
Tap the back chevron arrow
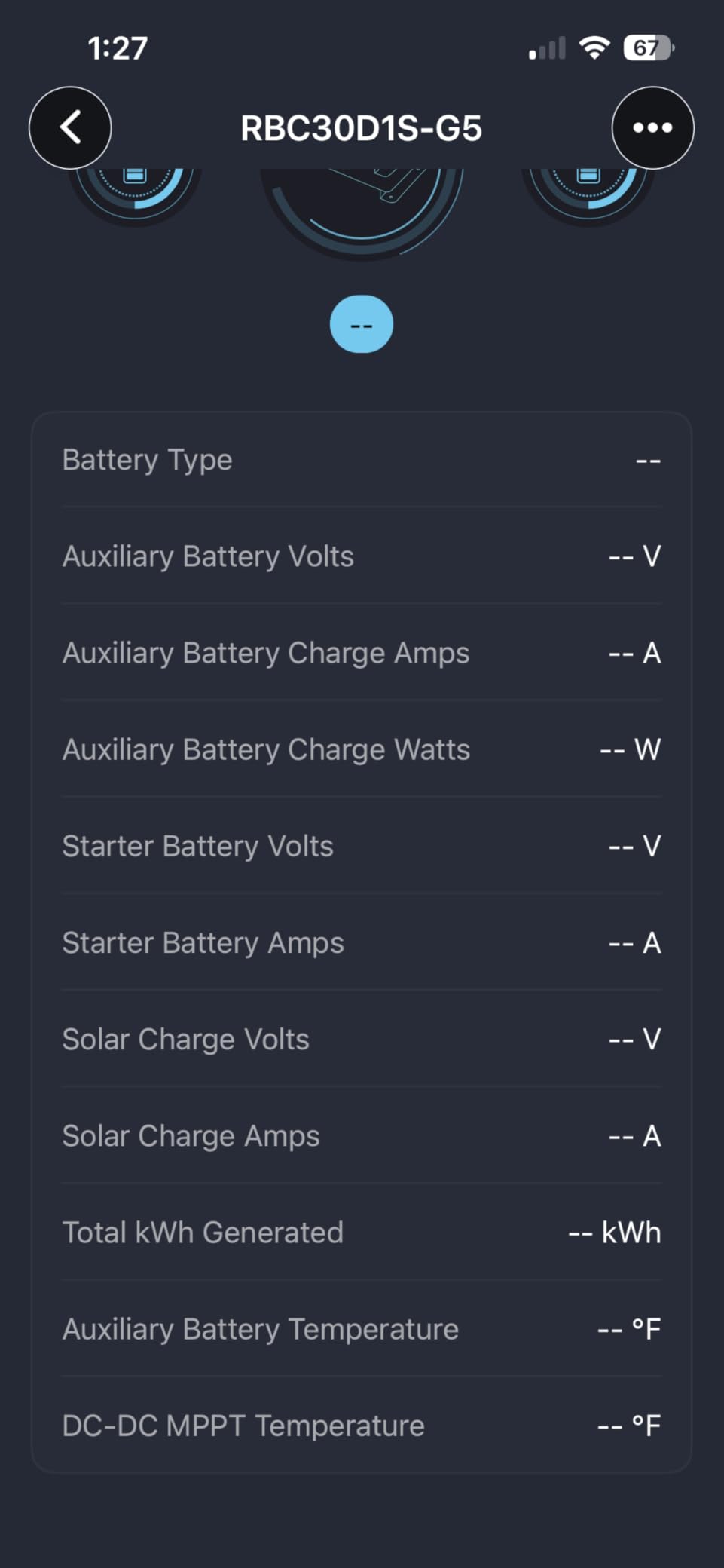click(70, 128)
